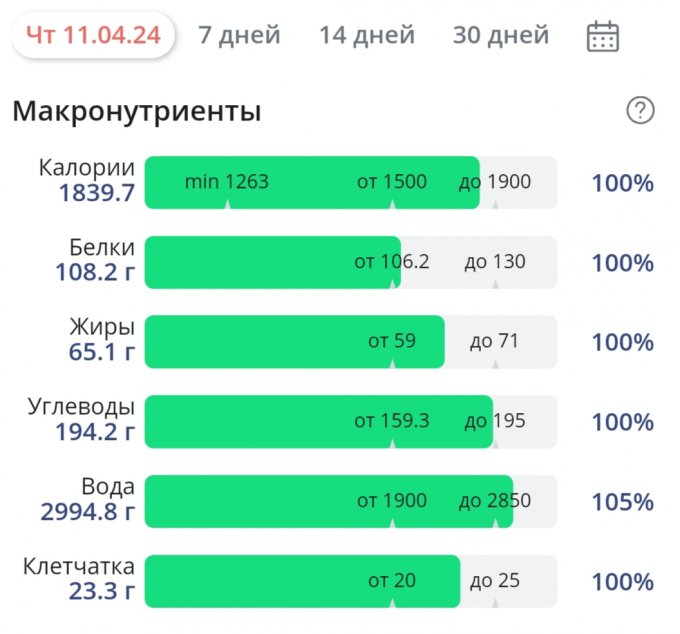Choose the 30 дней range
Screen dimensions: 680x634
coord(501,36)
